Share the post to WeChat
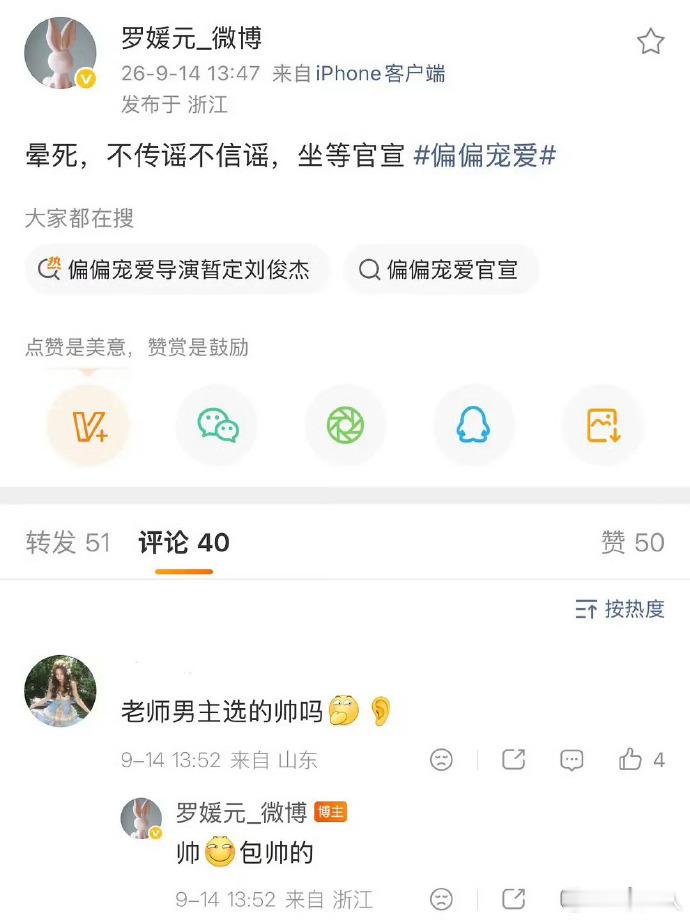 (x=217, y=425)
